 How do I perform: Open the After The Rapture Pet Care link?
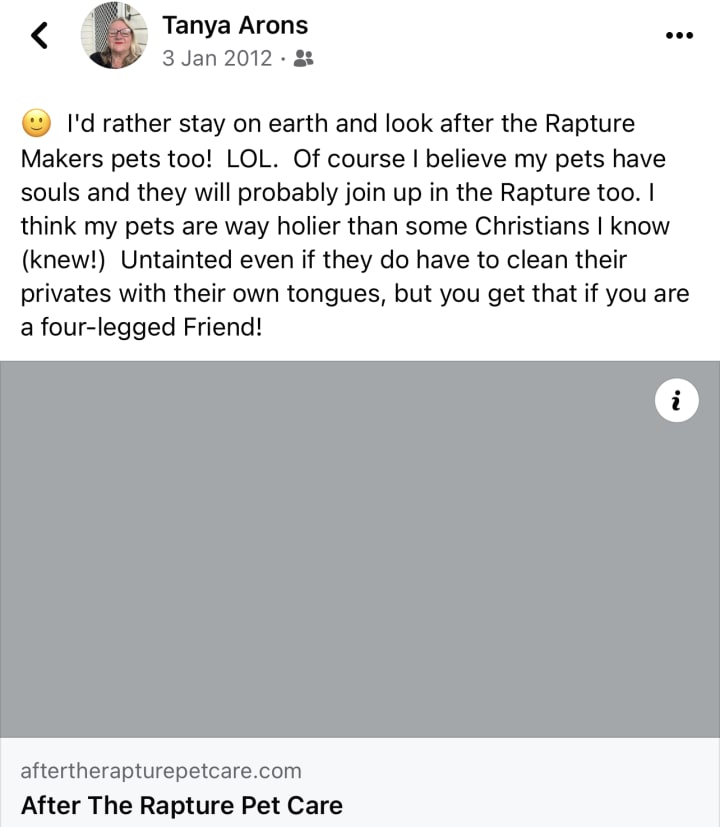point(182,805)
